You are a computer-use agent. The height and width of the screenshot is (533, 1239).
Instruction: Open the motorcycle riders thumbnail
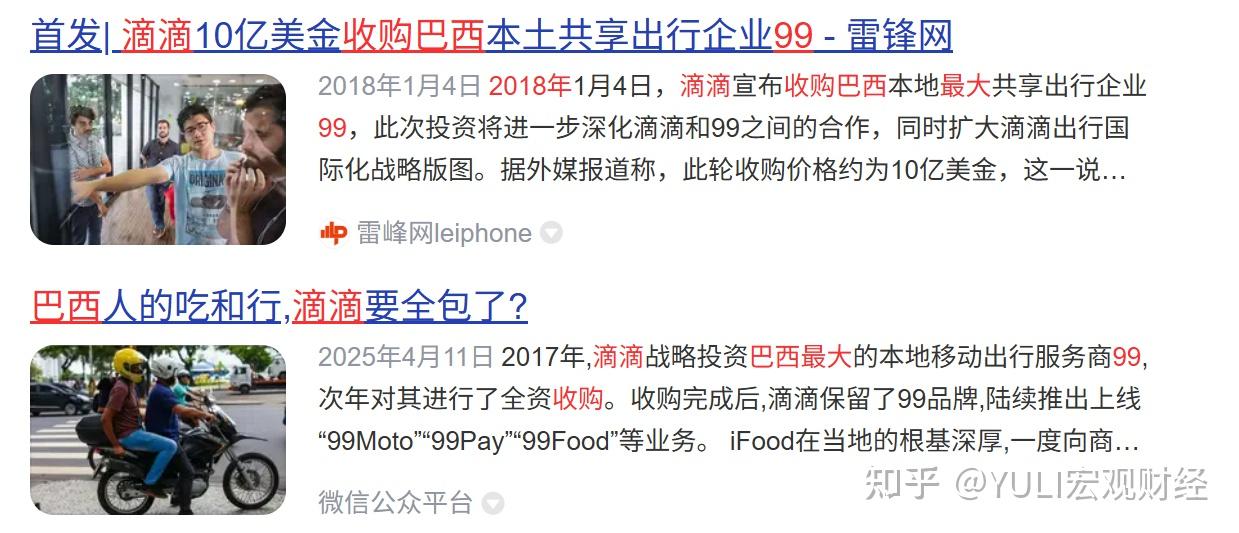tap(158, 430)
